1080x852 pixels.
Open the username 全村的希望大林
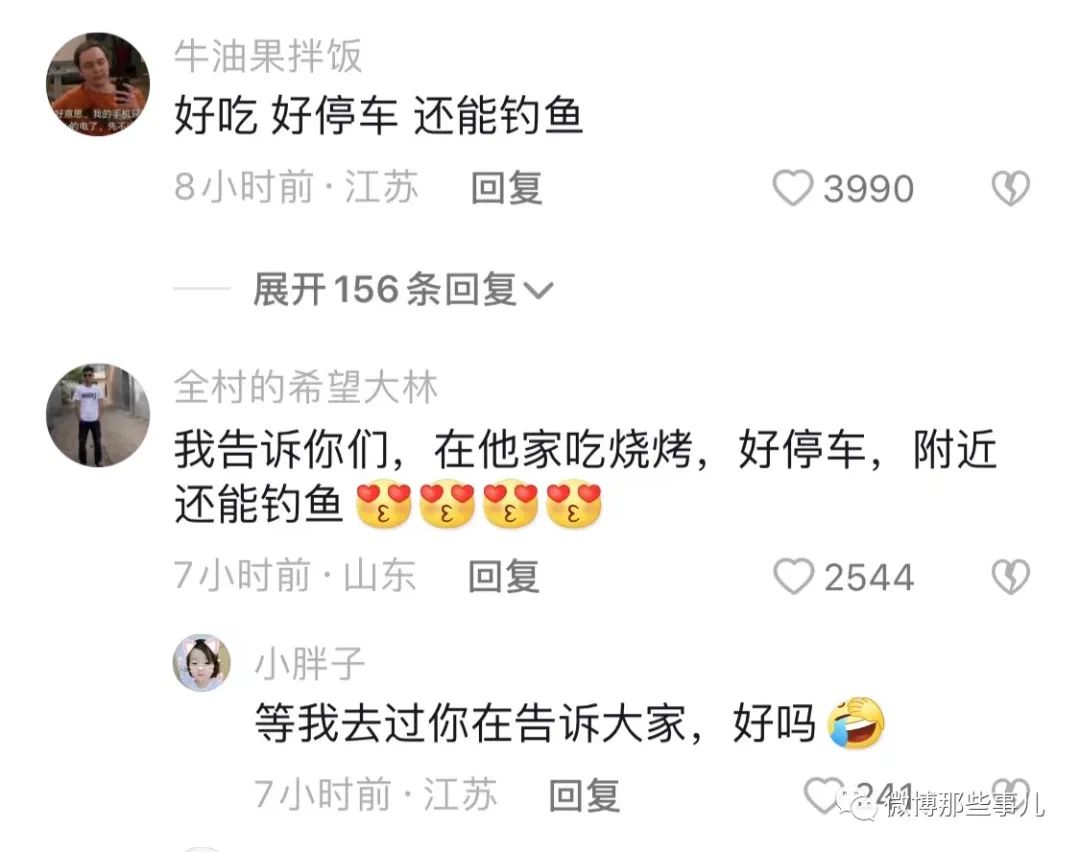[306, 387]
